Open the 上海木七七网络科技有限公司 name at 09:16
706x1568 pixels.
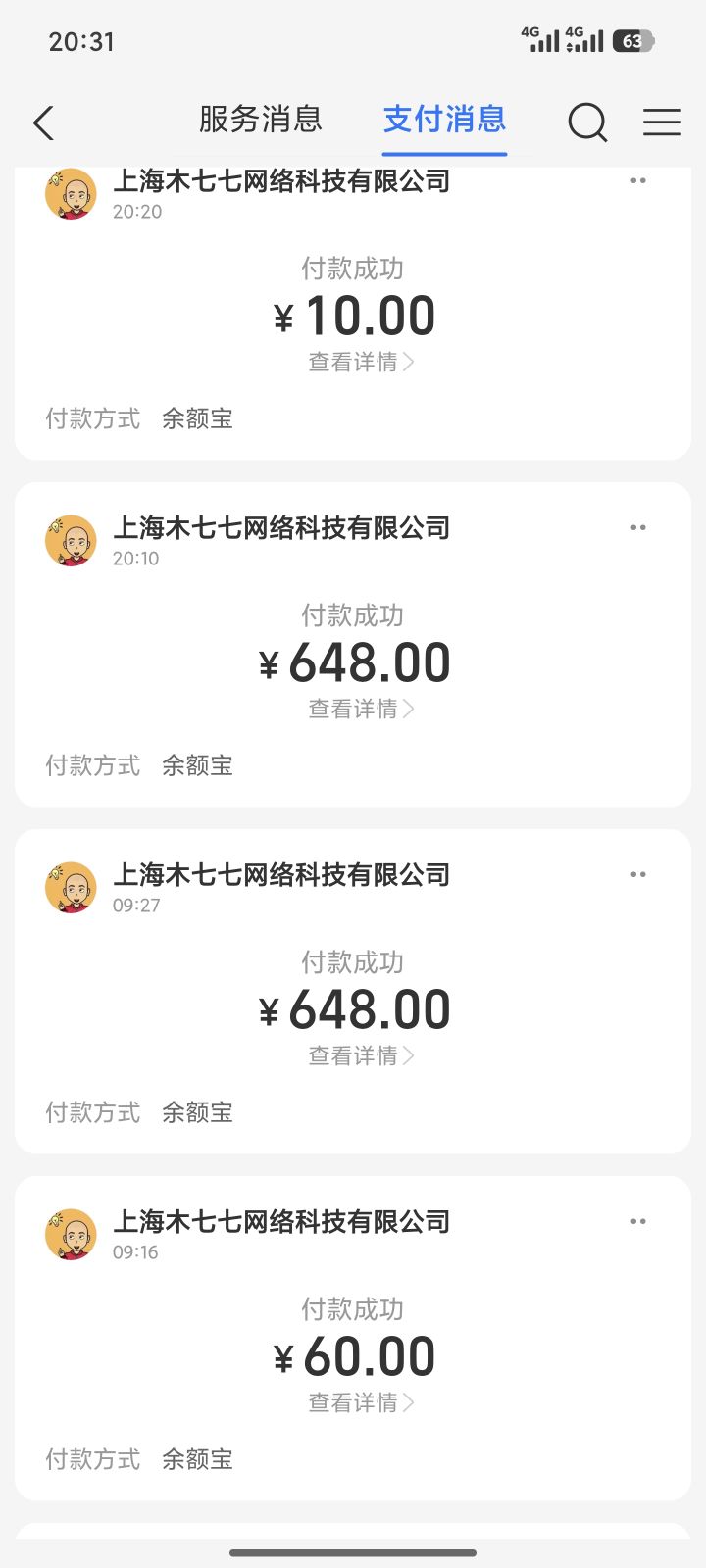pos(281,1222)
